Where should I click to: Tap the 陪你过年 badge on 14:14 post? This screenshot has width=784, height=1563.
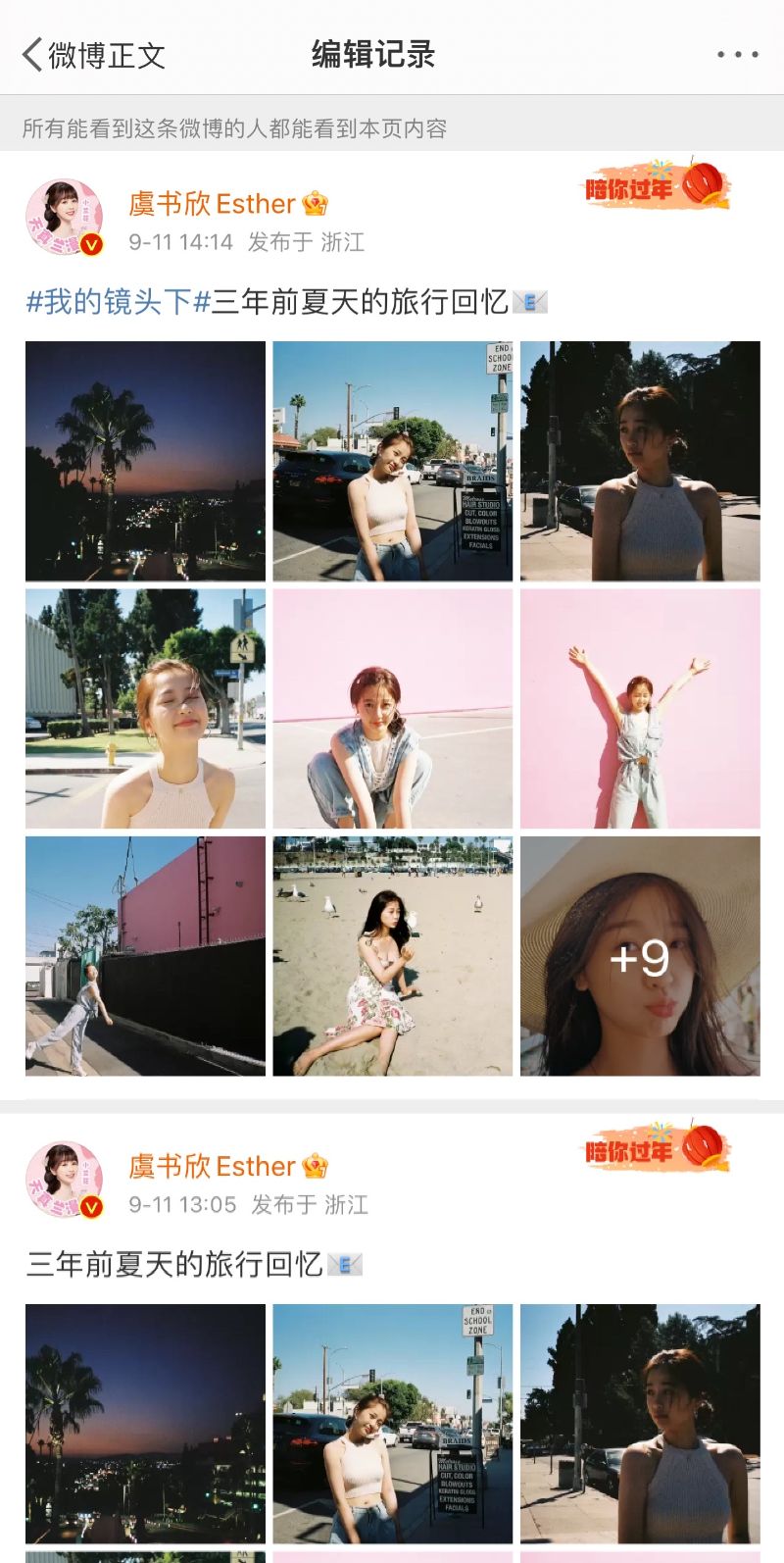(657, 184)
